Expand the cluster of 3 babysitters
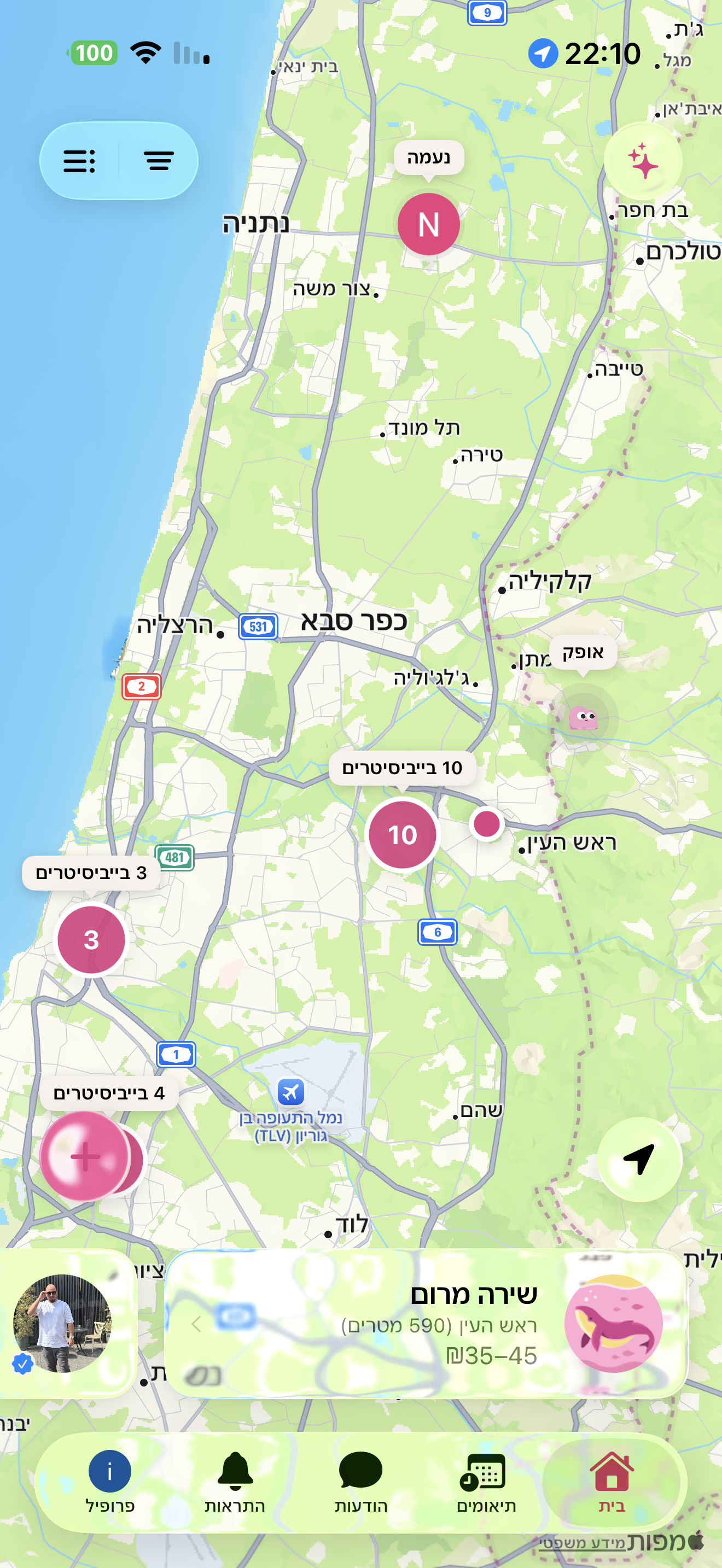The height and width of the screenshot is (1568, 722). pyautogui.click(x=91, y=940)
